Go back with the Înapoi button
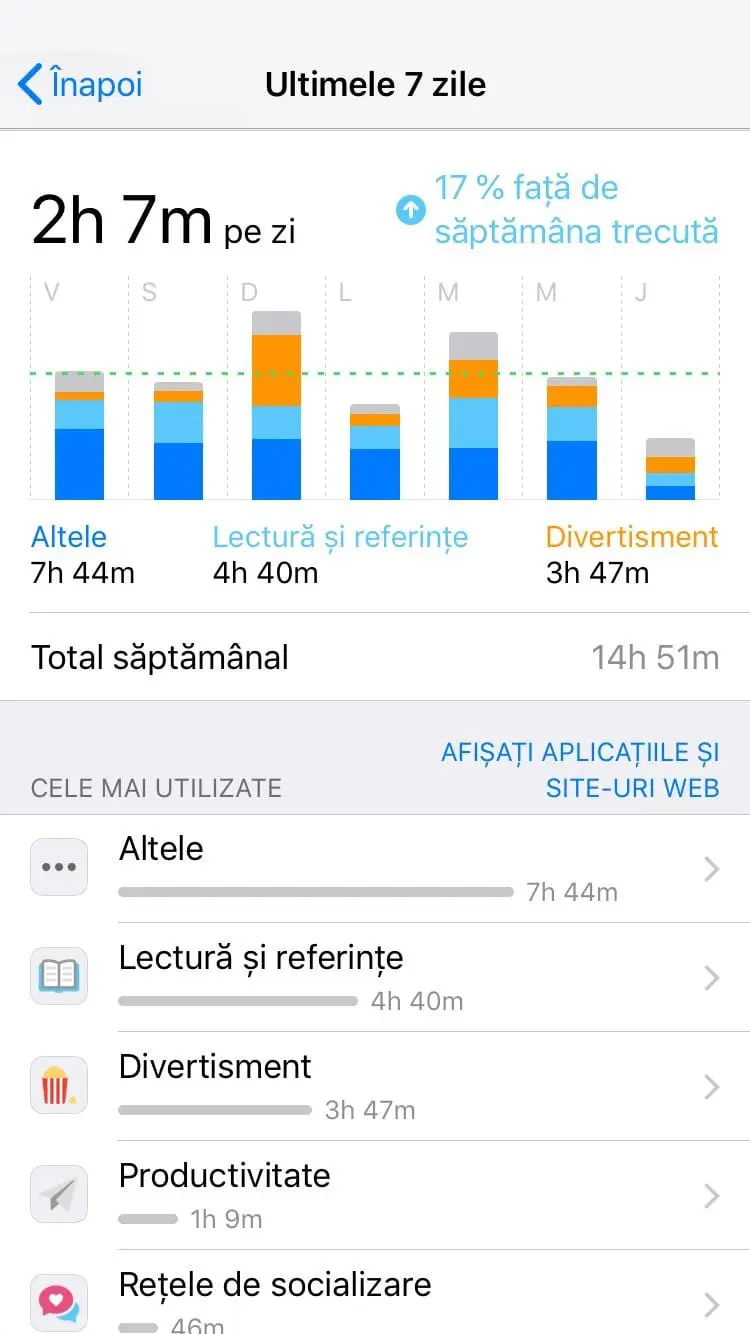Screen dimensions: 750x1334 [80, 84]
